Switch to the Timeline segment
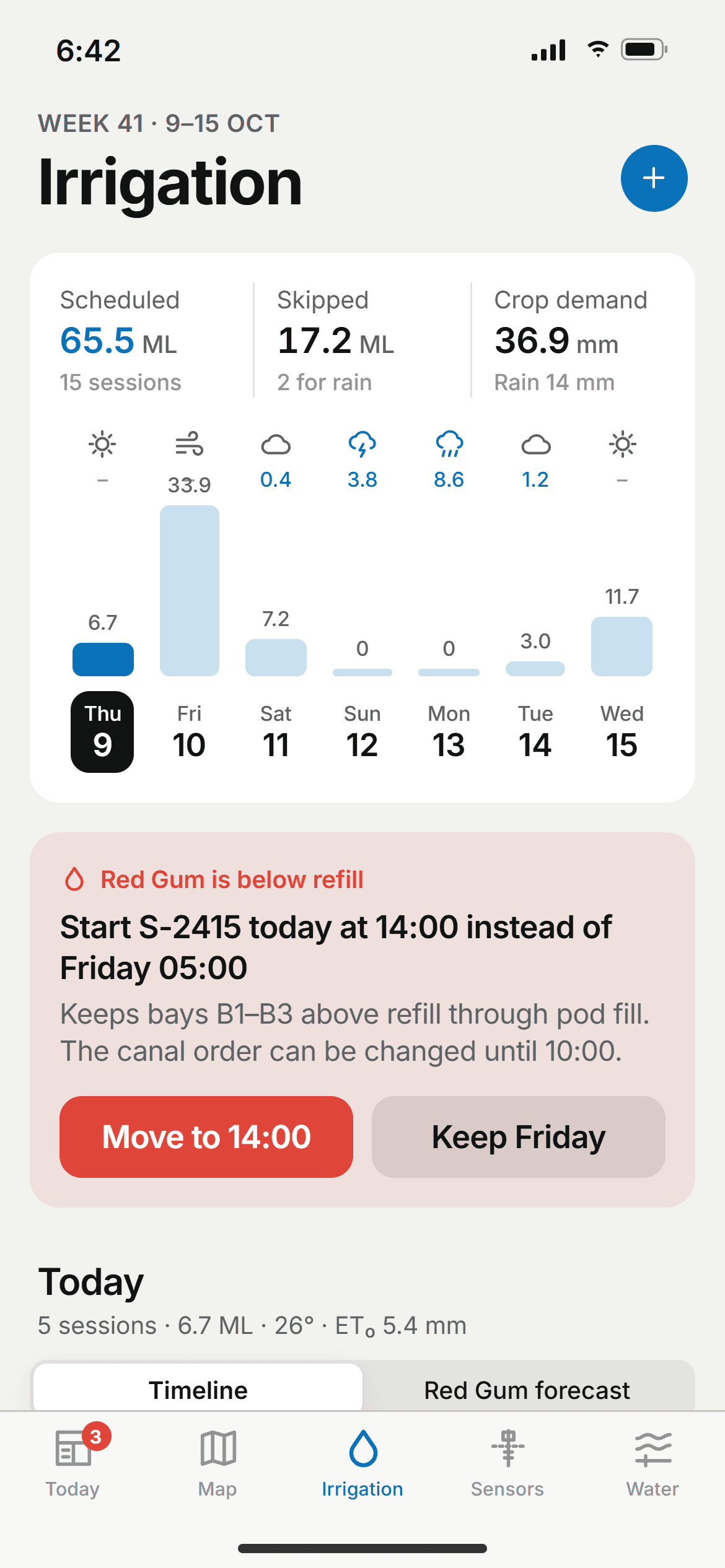This screenshot has width=725, height=1568. (198, 1389)
